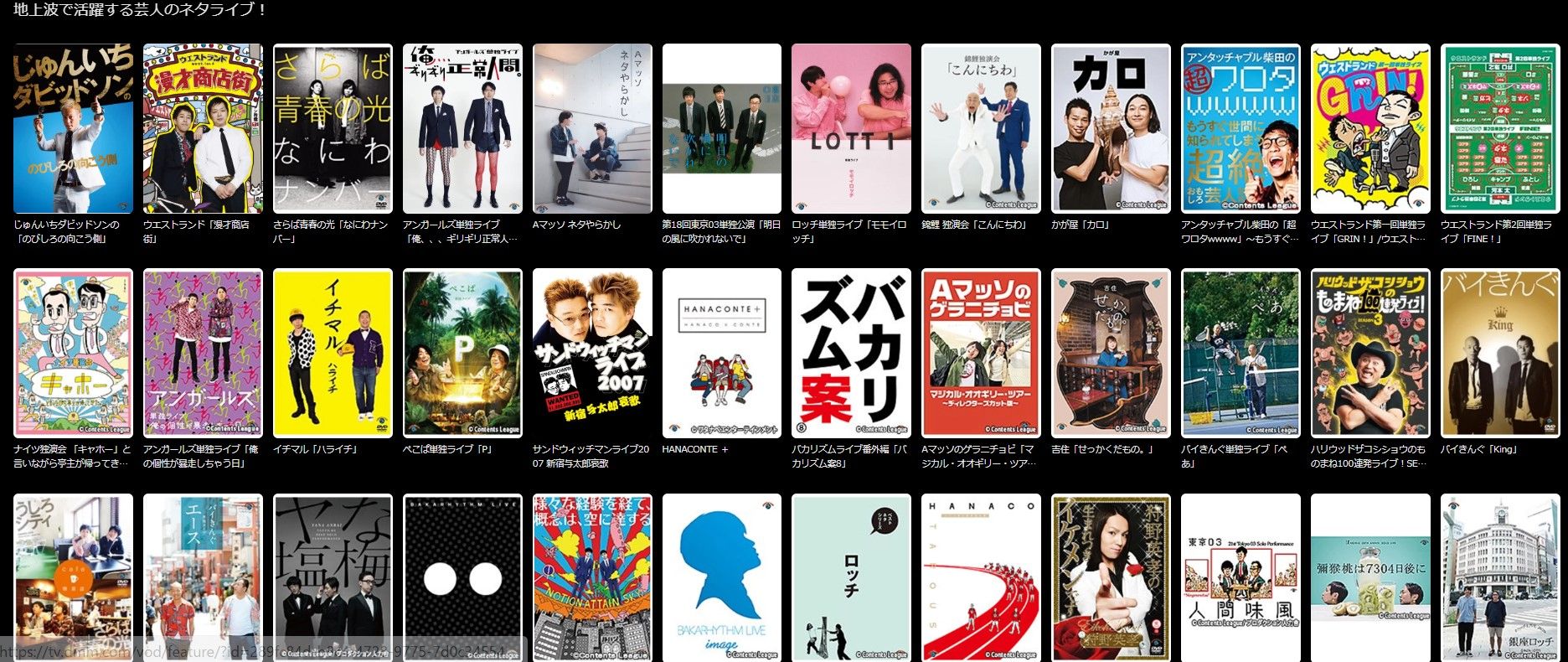This screenshot has height=662, width=1568.
Task: Select さらば青春の光「なにわナンバー」
Action: [x=333, y=129]
